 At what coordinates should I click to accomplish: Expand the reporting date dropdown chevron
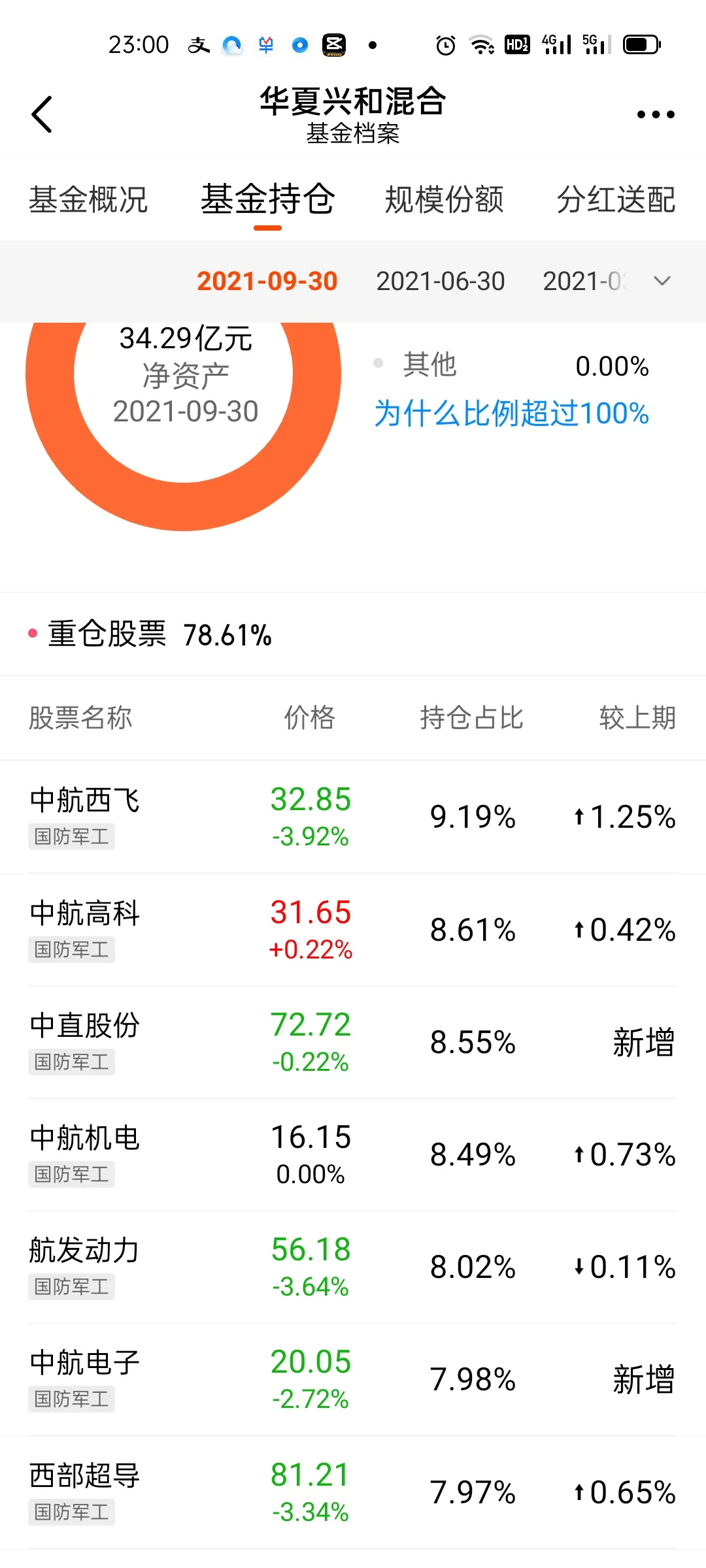point(662,281)
